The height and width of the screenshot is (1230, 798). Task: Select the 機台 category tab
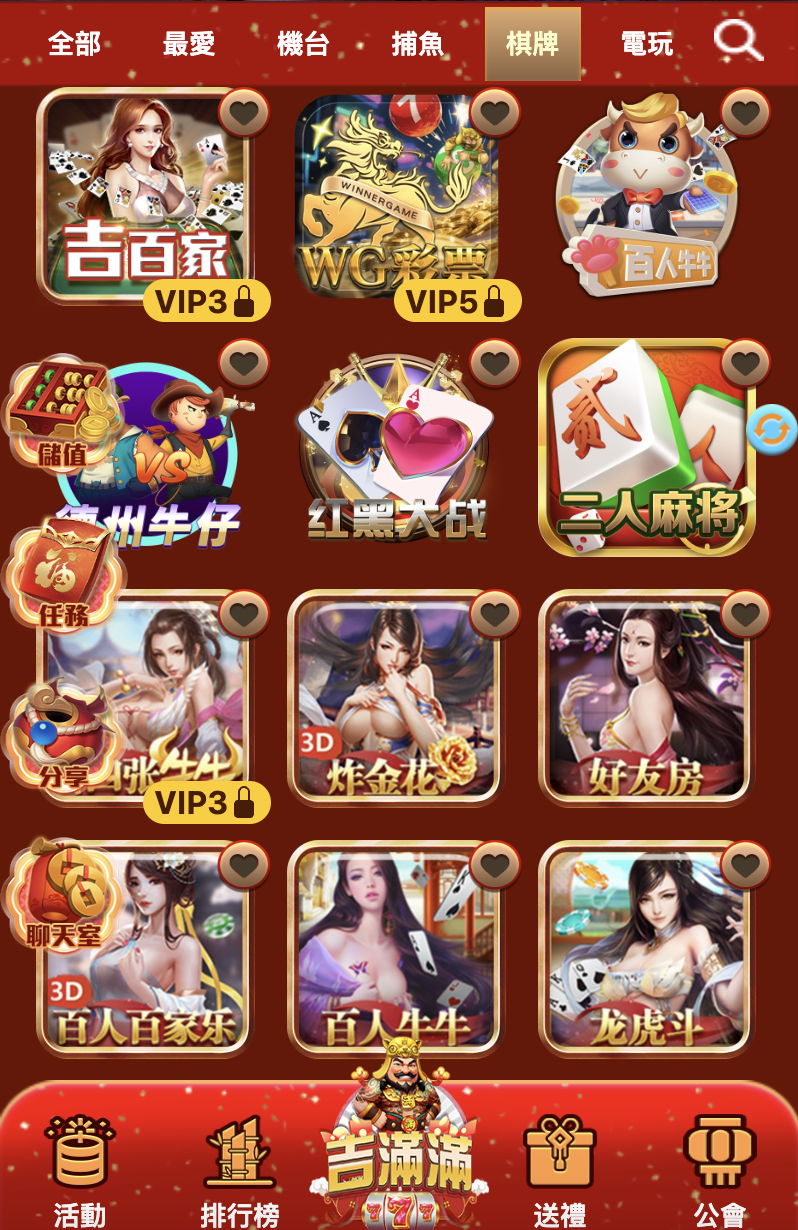(303, 44)
